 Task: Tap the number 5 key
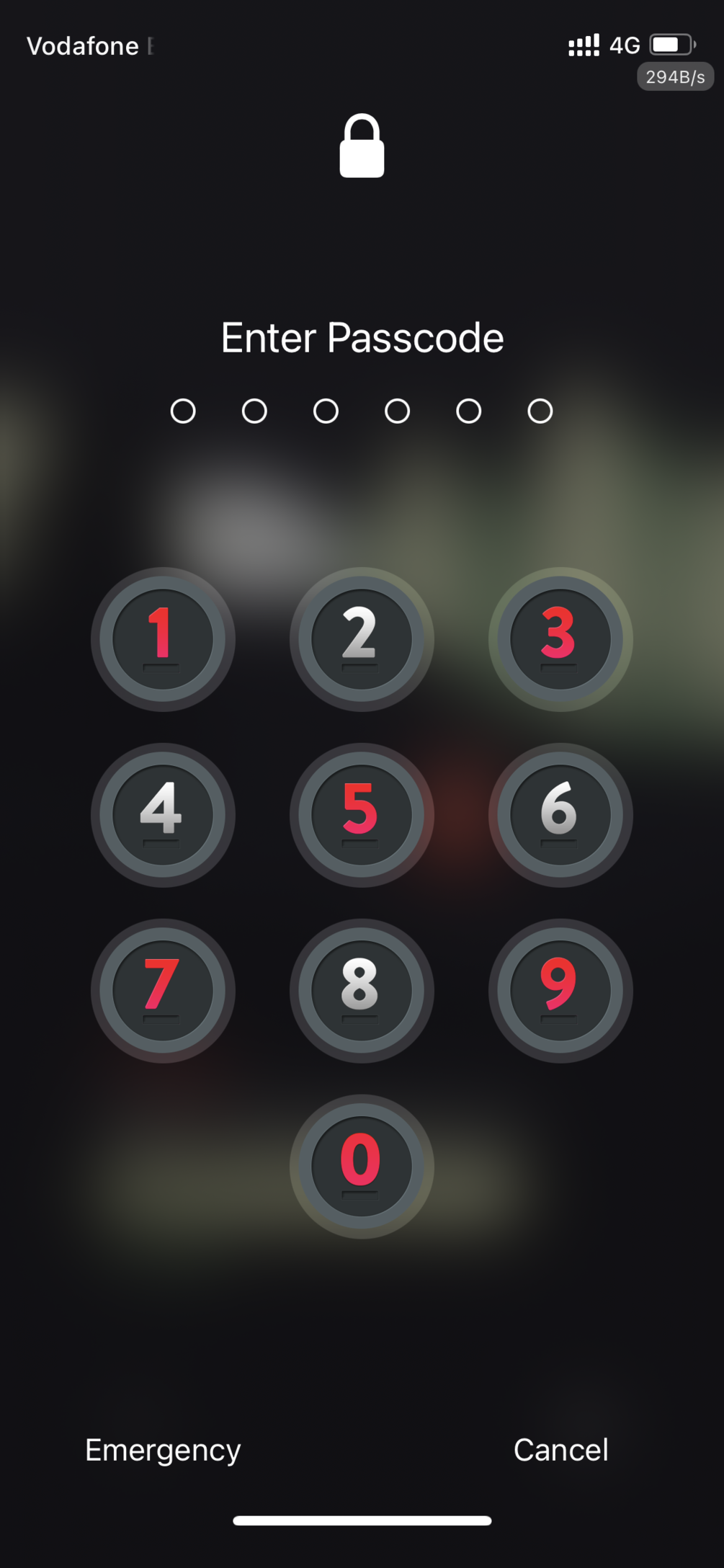[x=362, y=815]
